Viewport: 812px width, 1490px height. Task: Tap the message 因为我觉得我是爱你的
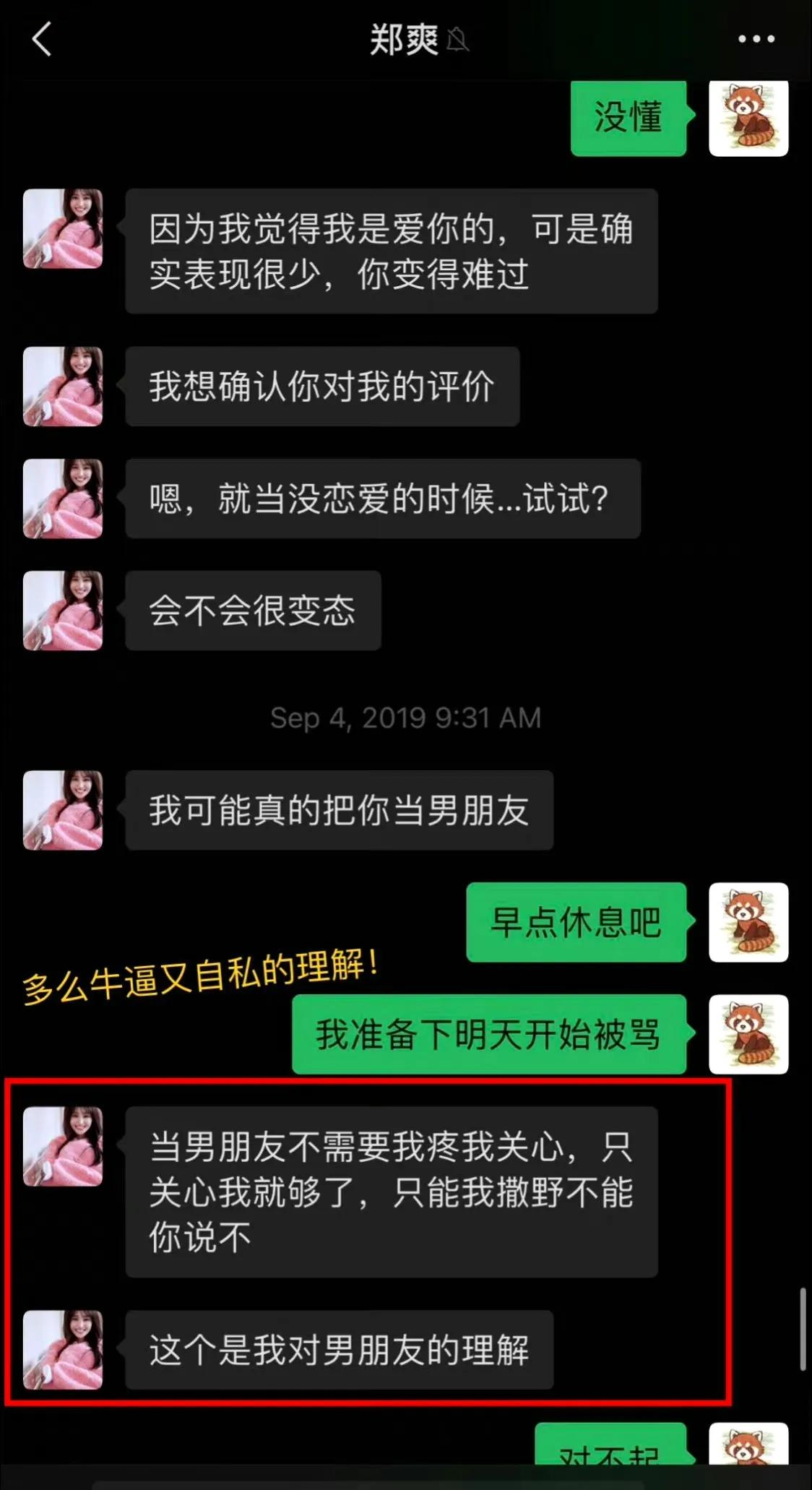pos(392,251)
